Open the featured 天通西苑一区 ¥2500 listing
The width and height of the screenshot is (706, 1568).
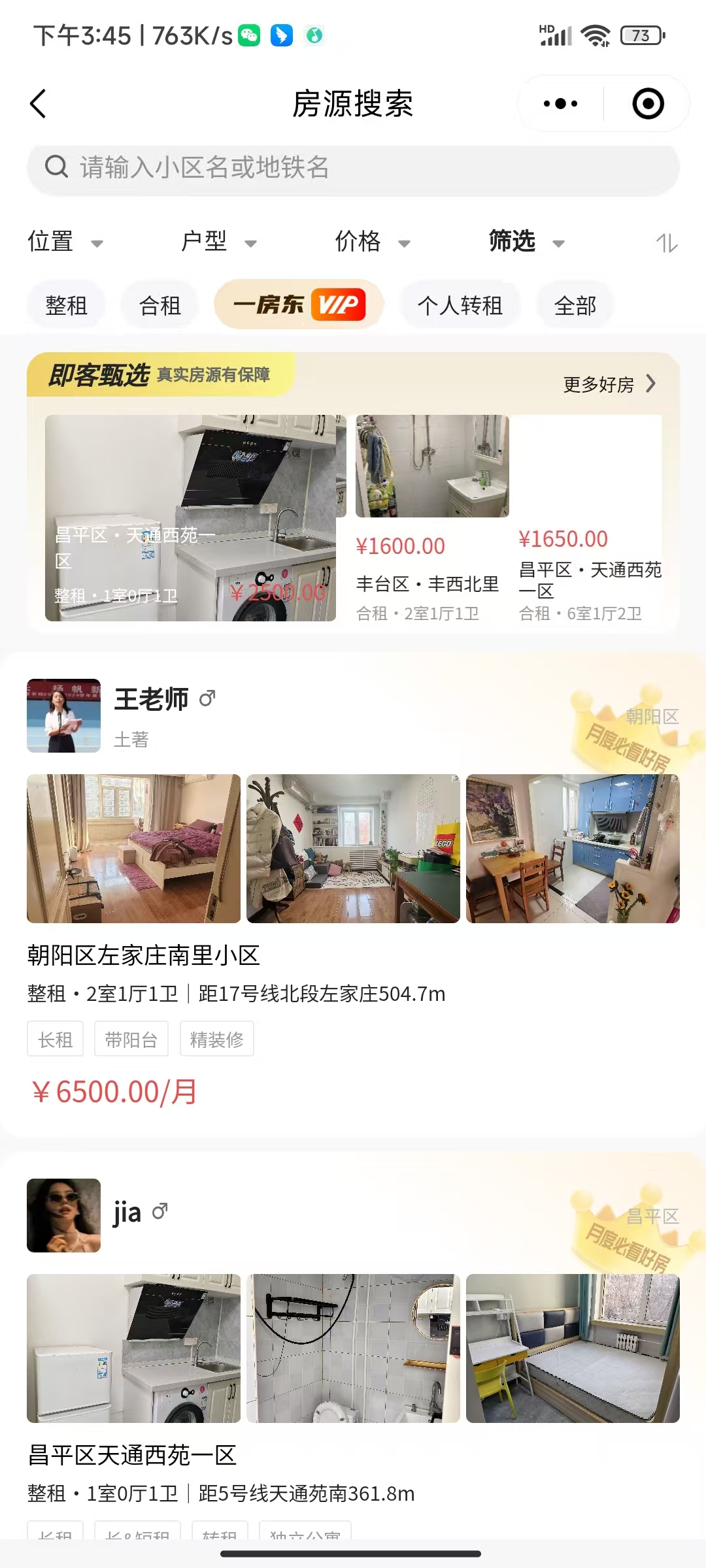[190, 517]
